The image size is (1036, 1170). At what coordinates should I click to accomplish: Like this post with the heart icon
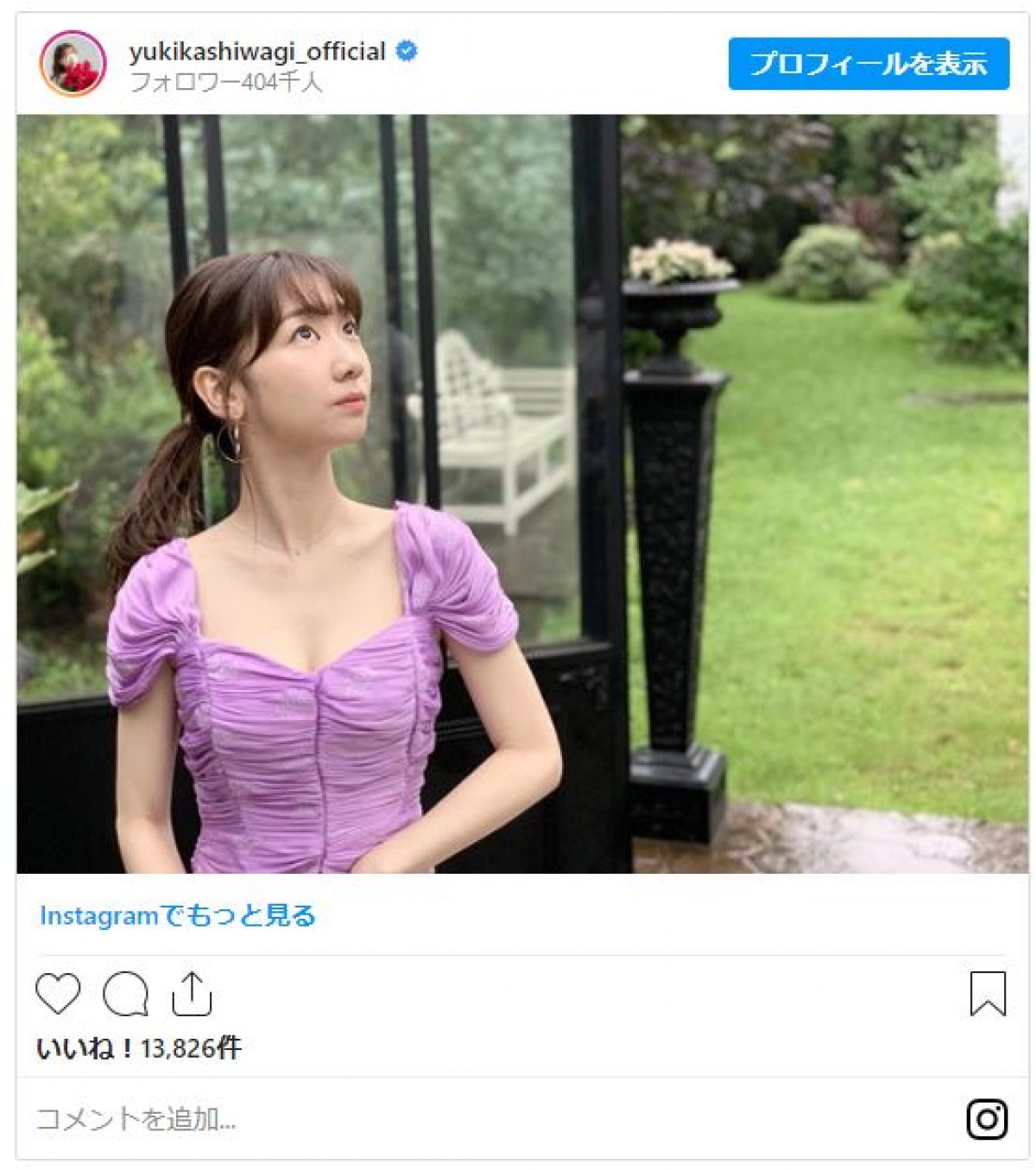coord(58,993)
